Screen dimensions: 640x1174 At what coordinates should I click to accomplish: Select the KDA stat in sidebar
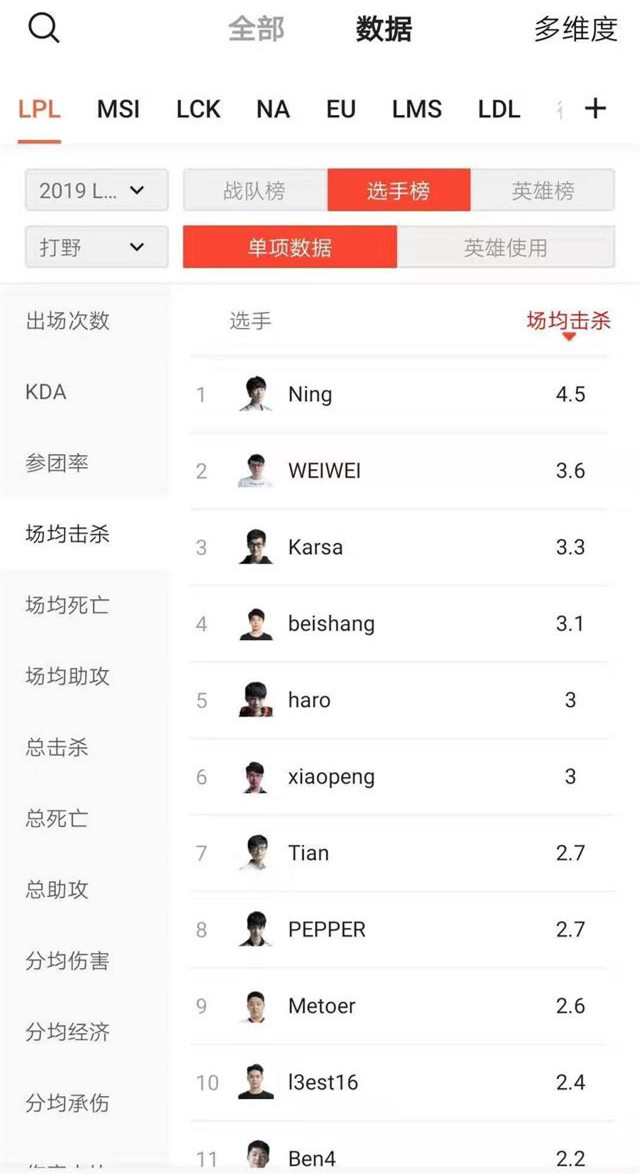click(46, 392)
